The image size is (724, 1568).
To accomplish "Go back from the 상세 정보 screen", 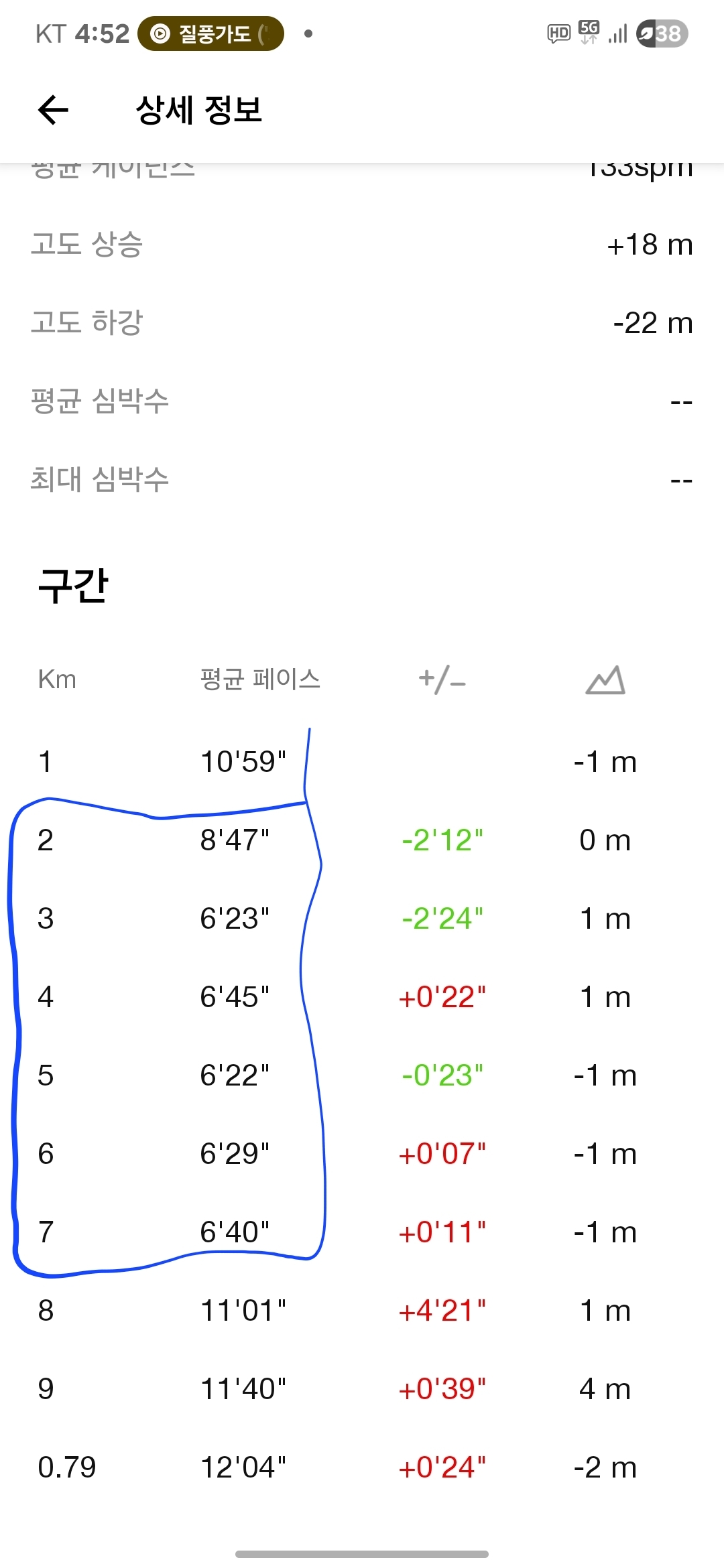I will pos(54,110).
